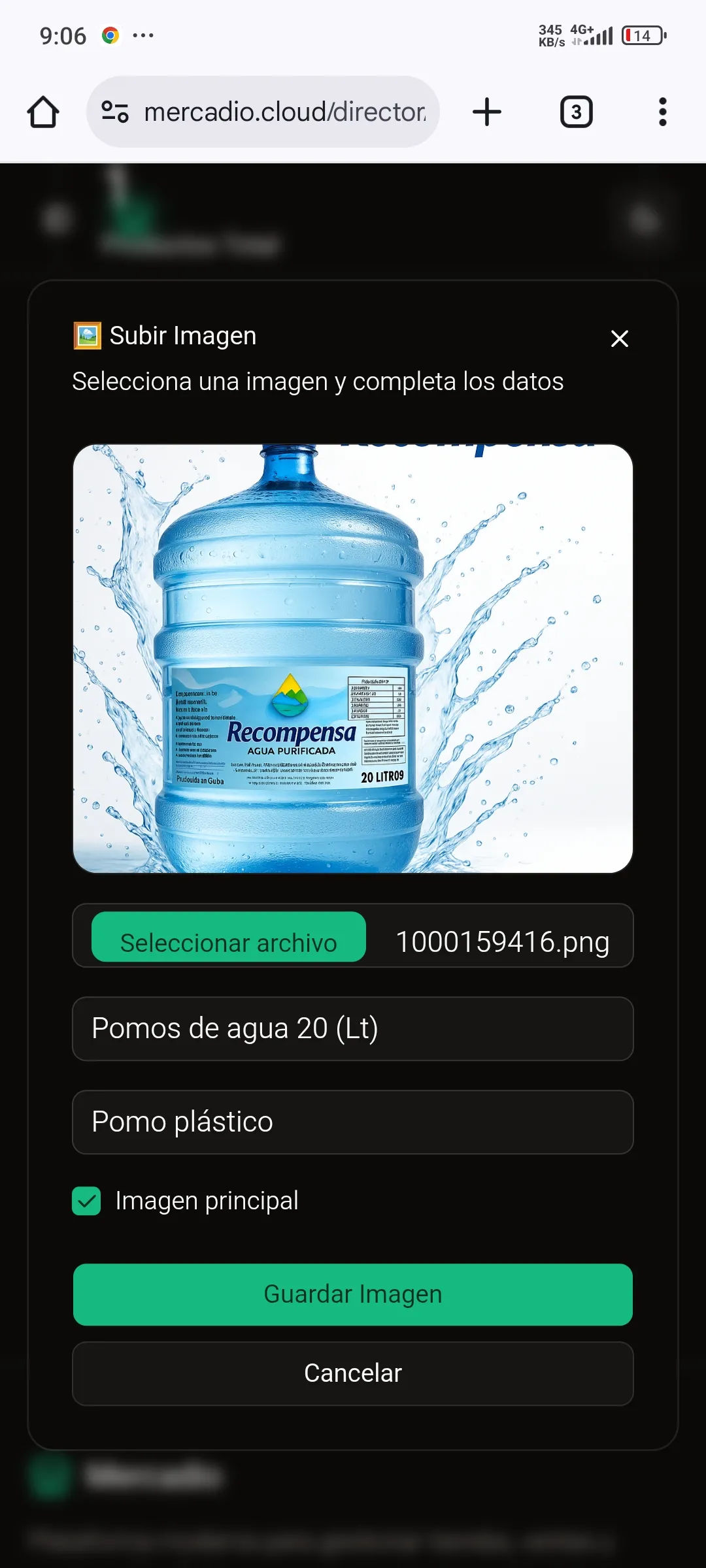Select the title field Pomos de agua 20
This screenshot has width=706, height=1568.
[353, 1029]
